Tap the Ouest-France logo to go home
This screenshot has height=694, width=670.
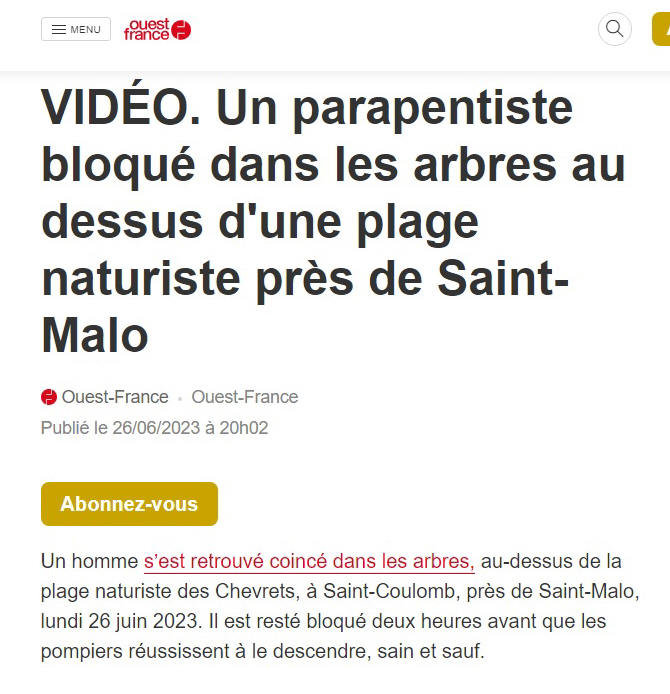[x=157, y=29]
